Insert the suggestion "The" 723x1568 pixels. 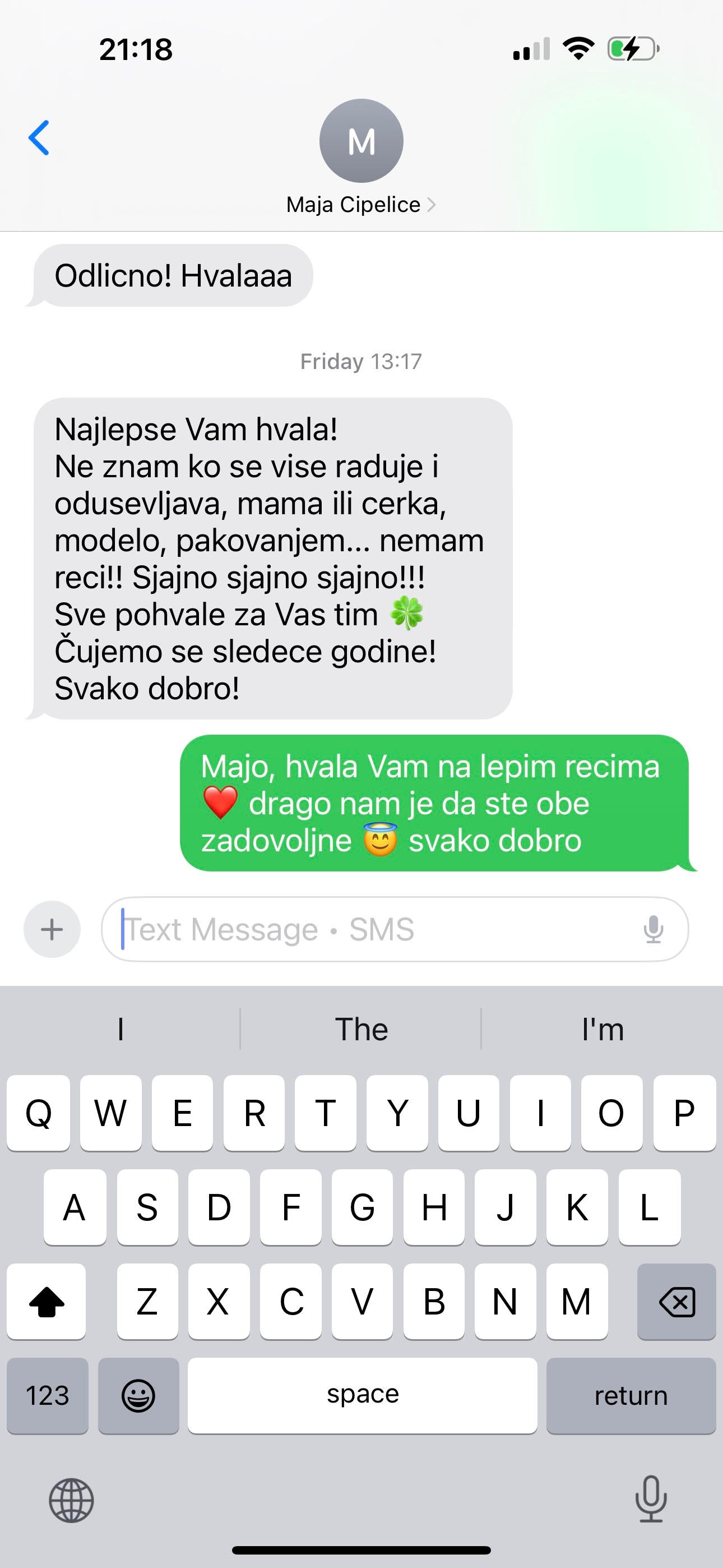(361, 1029)
